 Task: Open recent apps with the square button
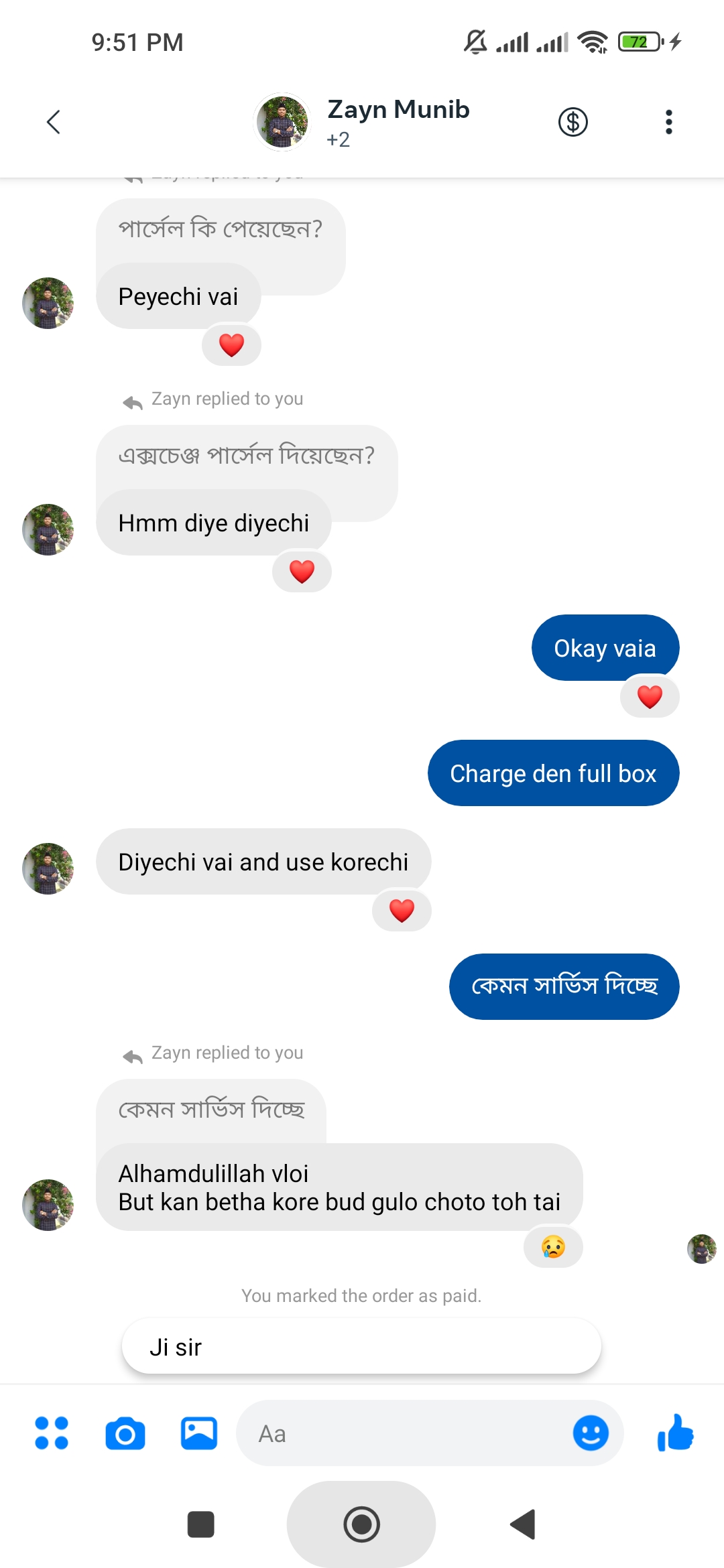[x=200, y=1524]
